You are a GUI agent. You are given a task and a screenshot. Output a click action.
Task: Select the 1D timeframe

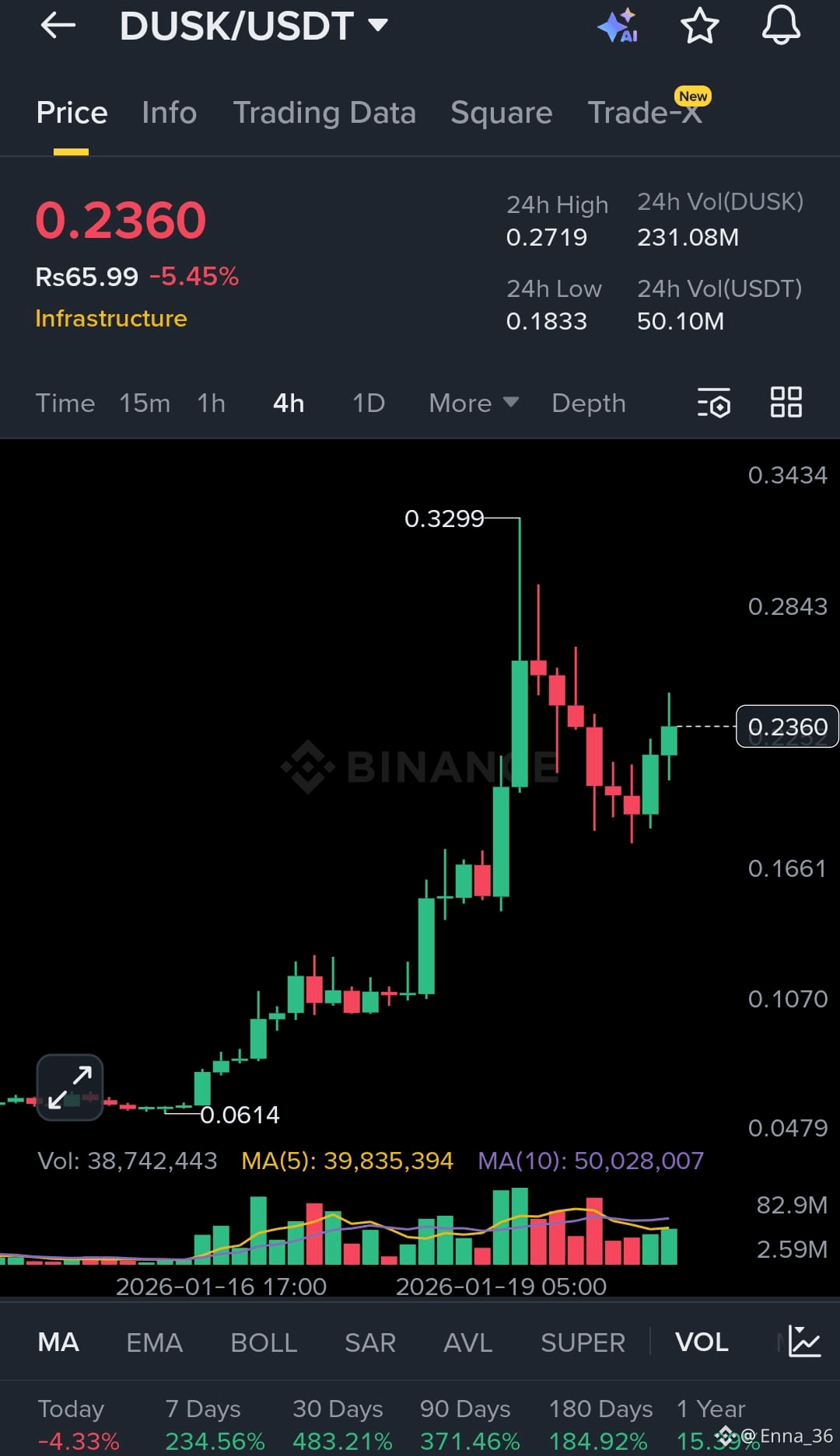(367, 403)
